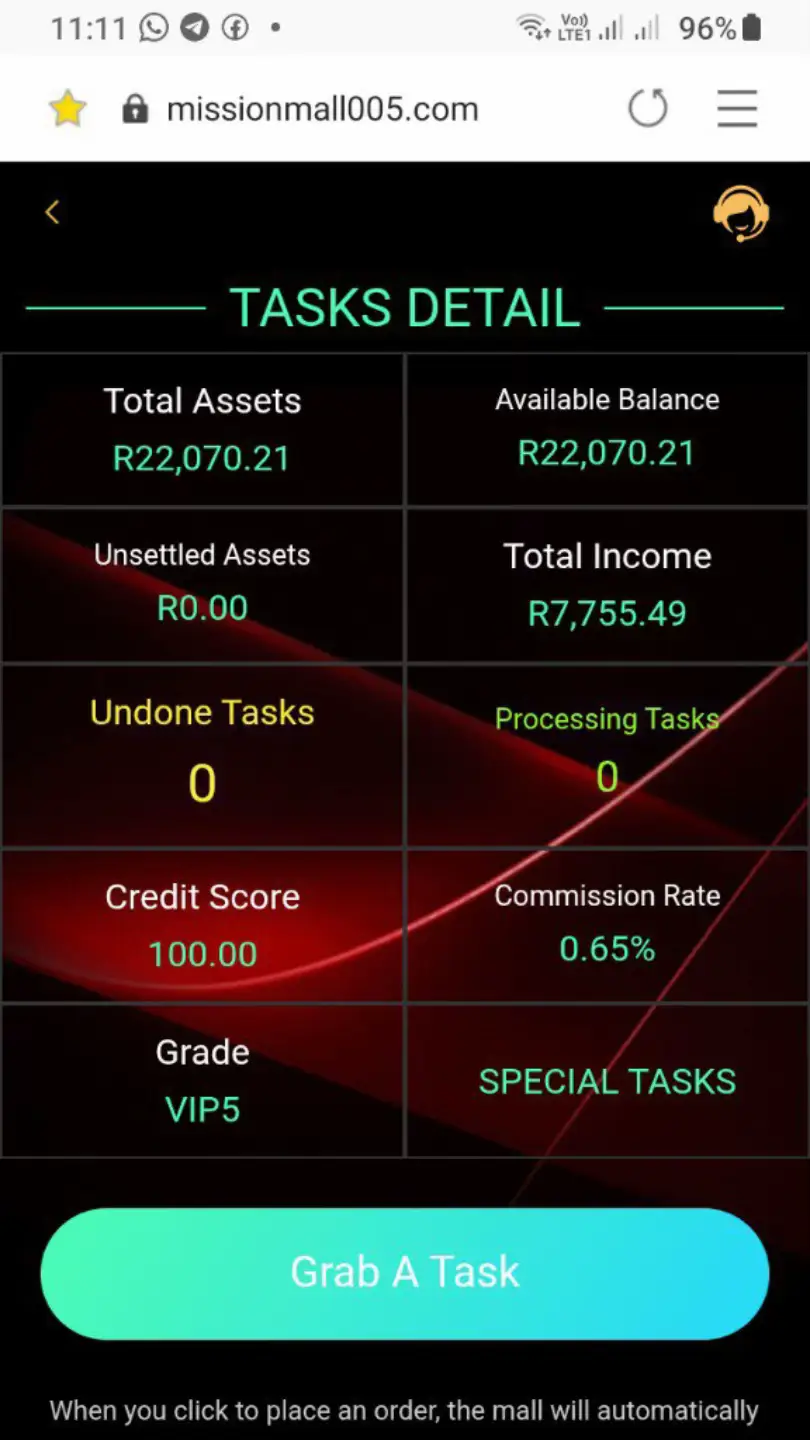810x1440 pixels.
Task: Select the Total Income value
Action: 607,613
